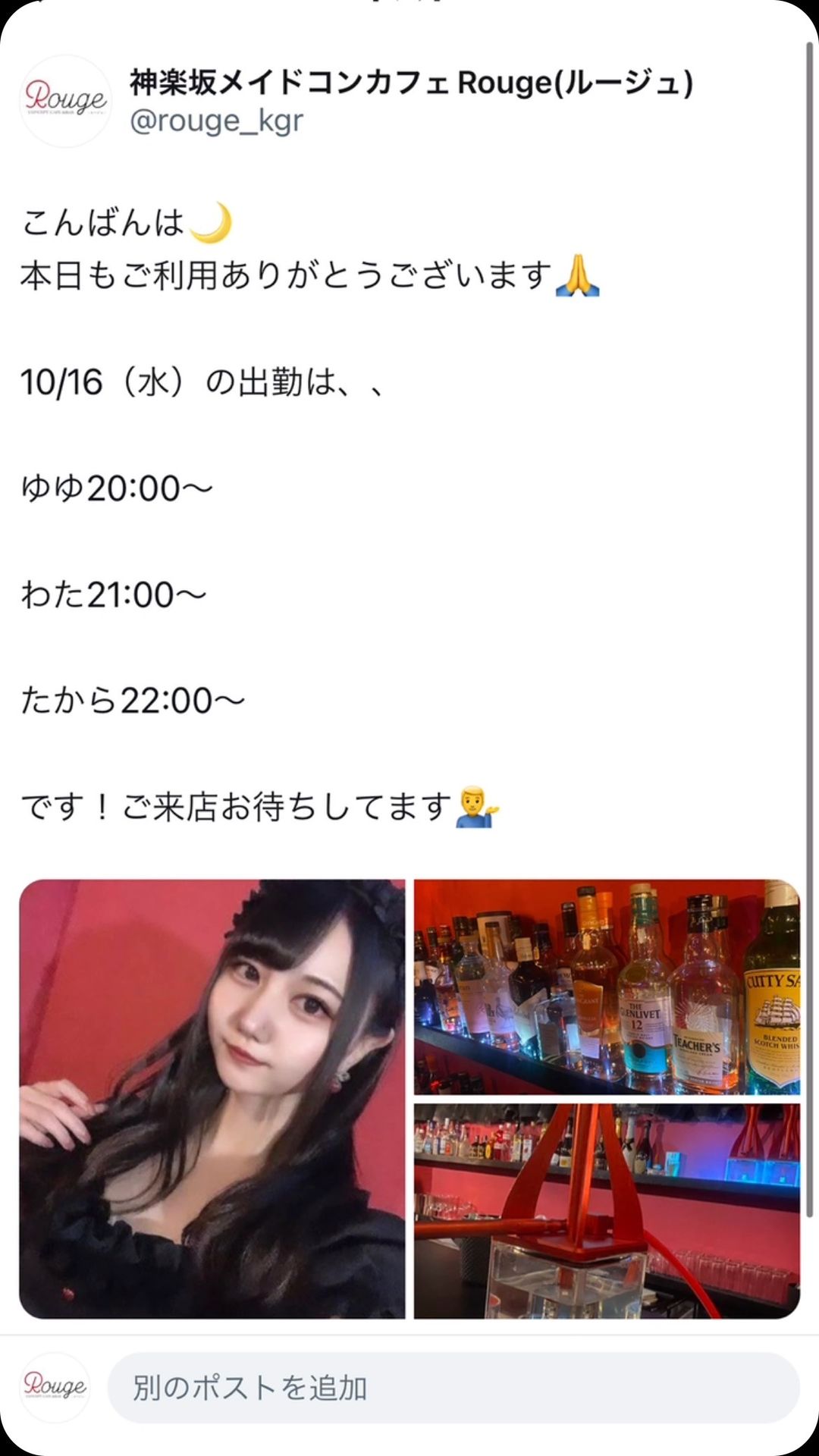
Task: Tap the '別のポストを追加' field
Action: [x=453, y=1388]
